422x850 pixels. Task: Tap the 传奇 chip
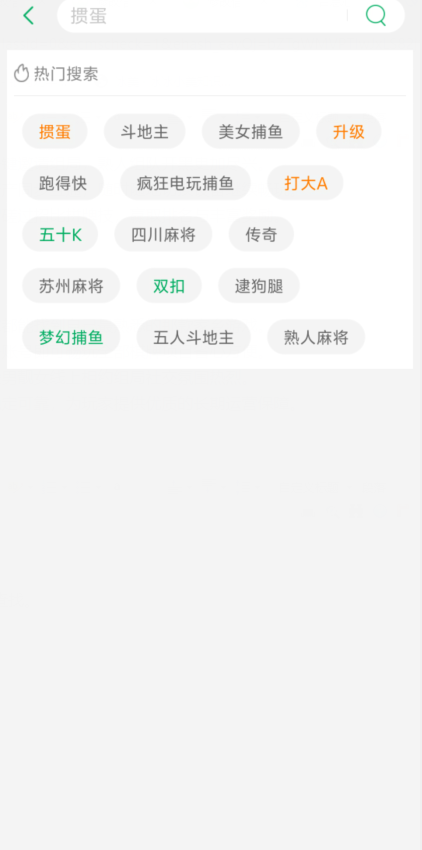coord(261,234)
